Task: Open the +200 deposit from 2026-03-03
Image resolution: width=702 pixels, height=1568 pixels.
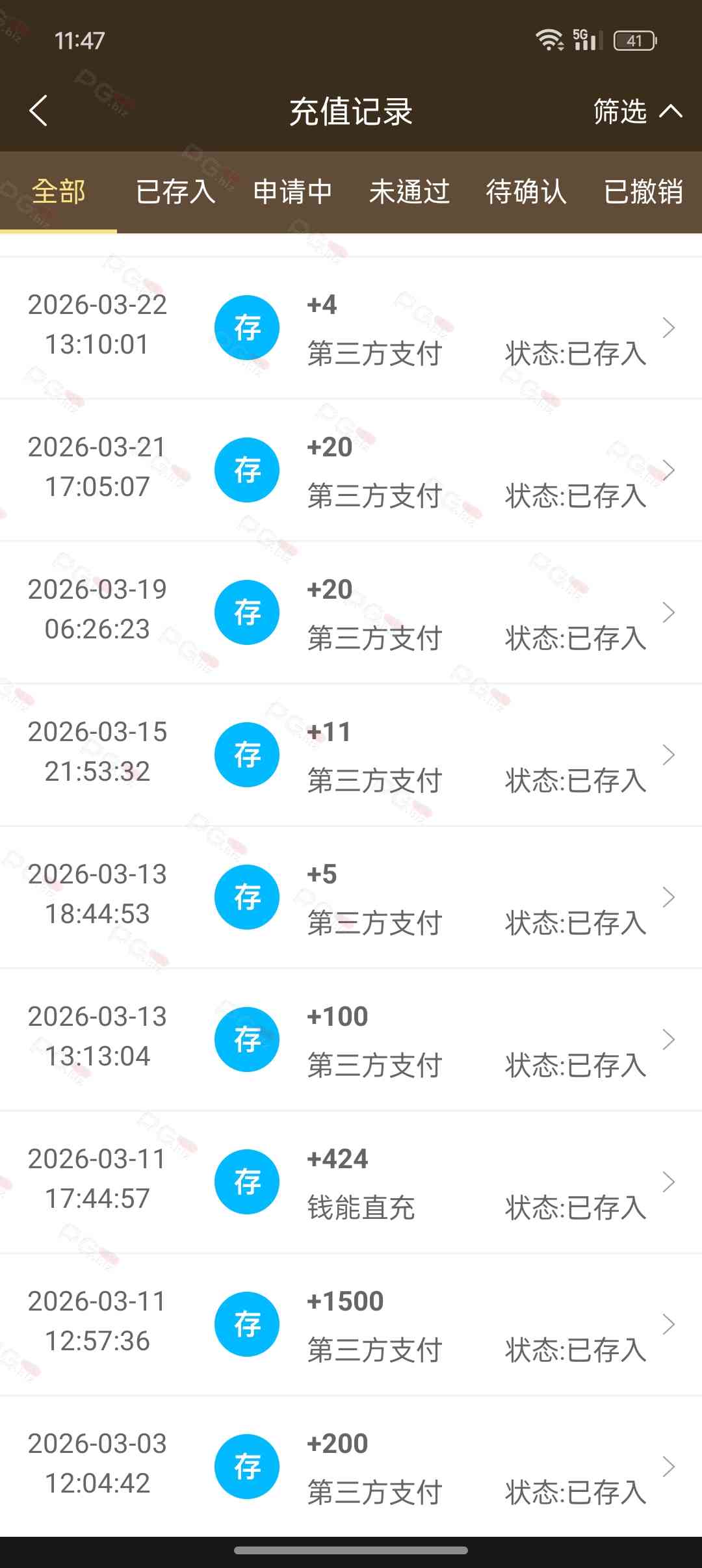Action: (351, 1467)
